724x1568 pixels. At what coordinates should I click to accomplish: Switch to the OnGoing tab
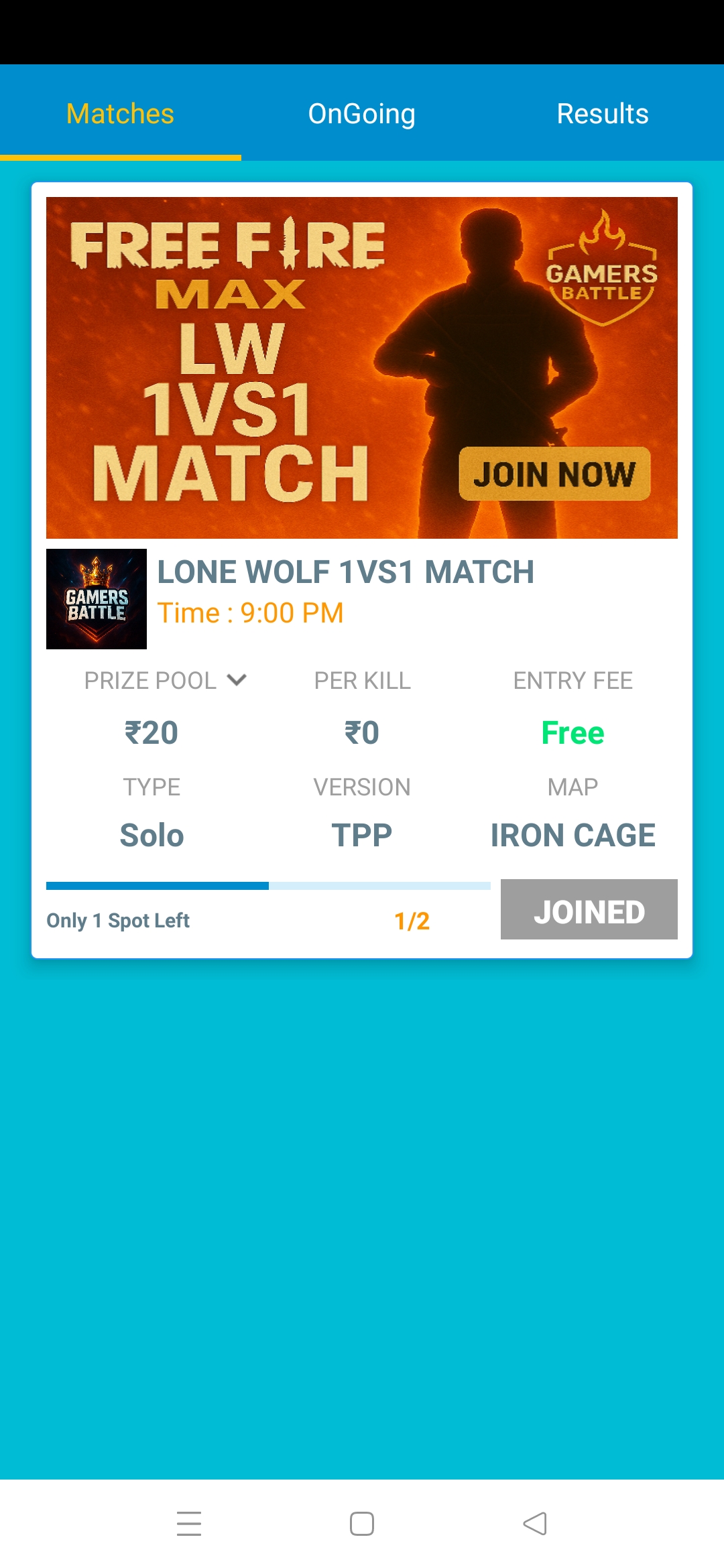(361, 114)
